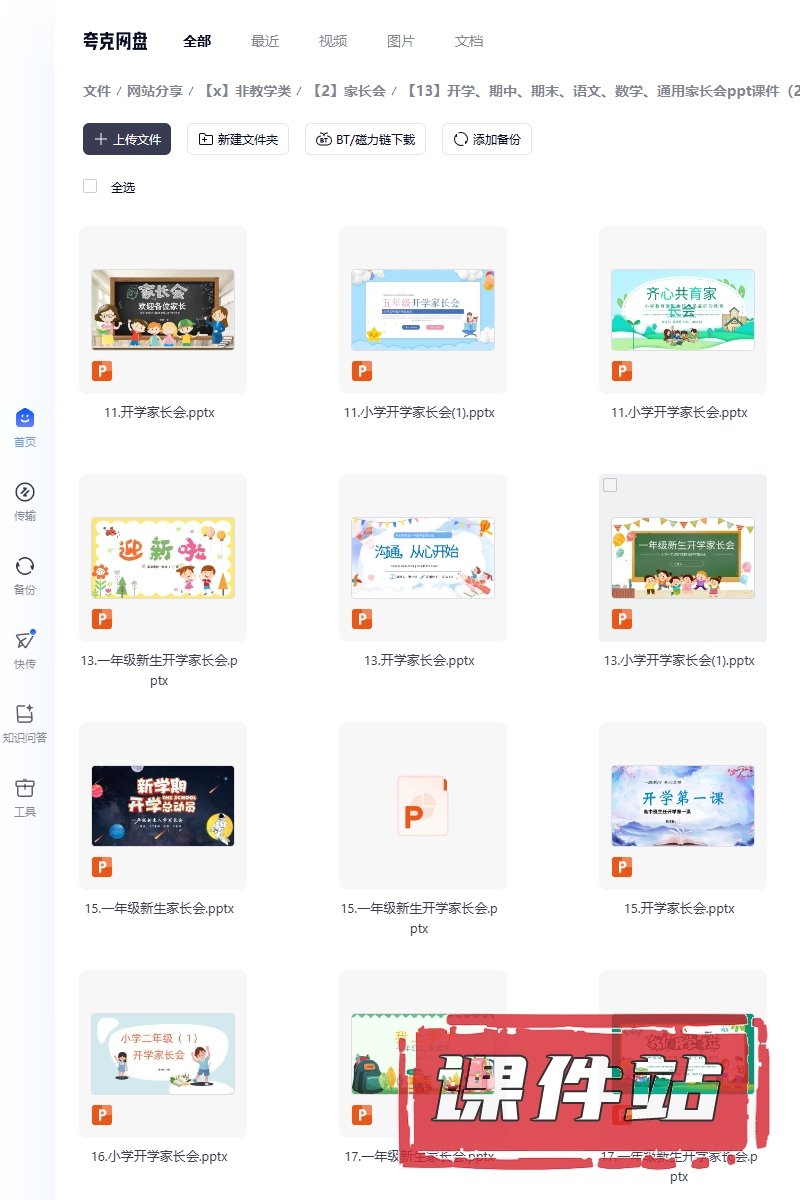Image resolution: width=800 pixels, height=1200 pixels.
Task: Open BT/磁力链下载
Action: (x=365, y=140)
